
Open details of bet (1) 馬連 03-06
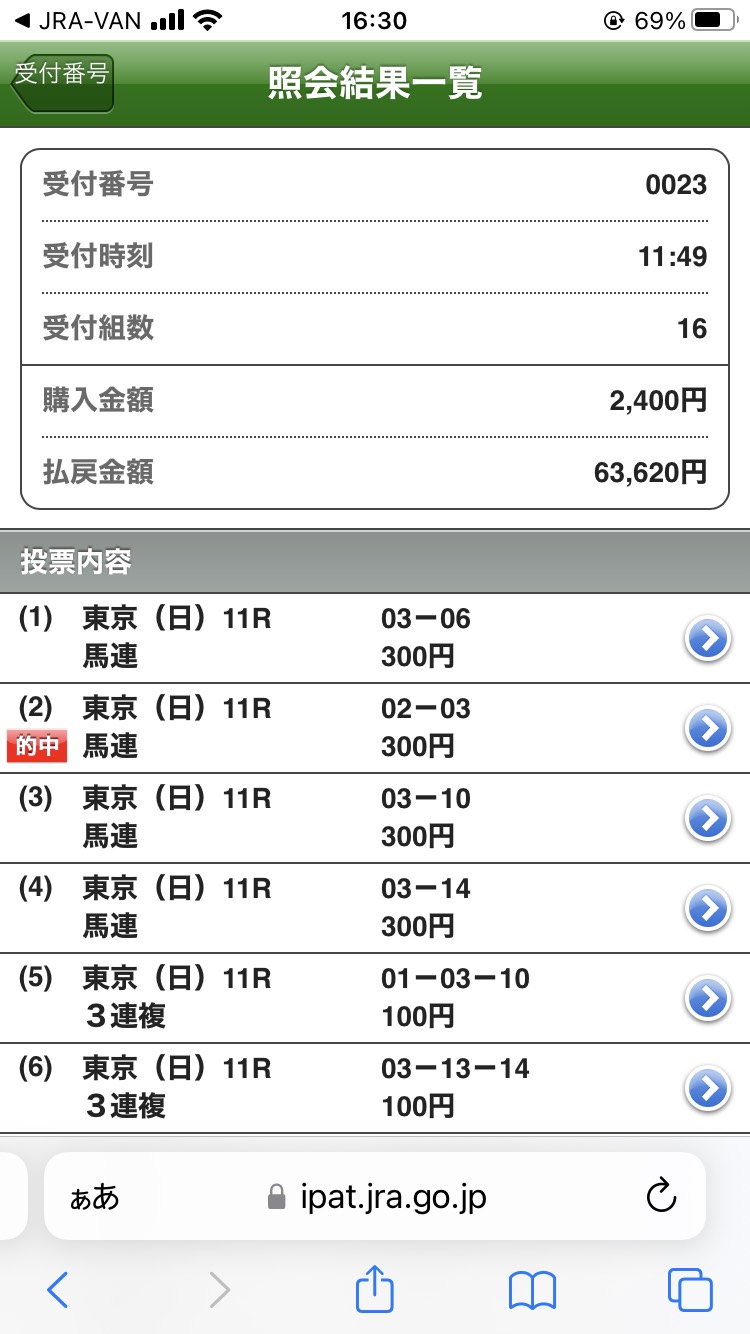click(375, 638)
